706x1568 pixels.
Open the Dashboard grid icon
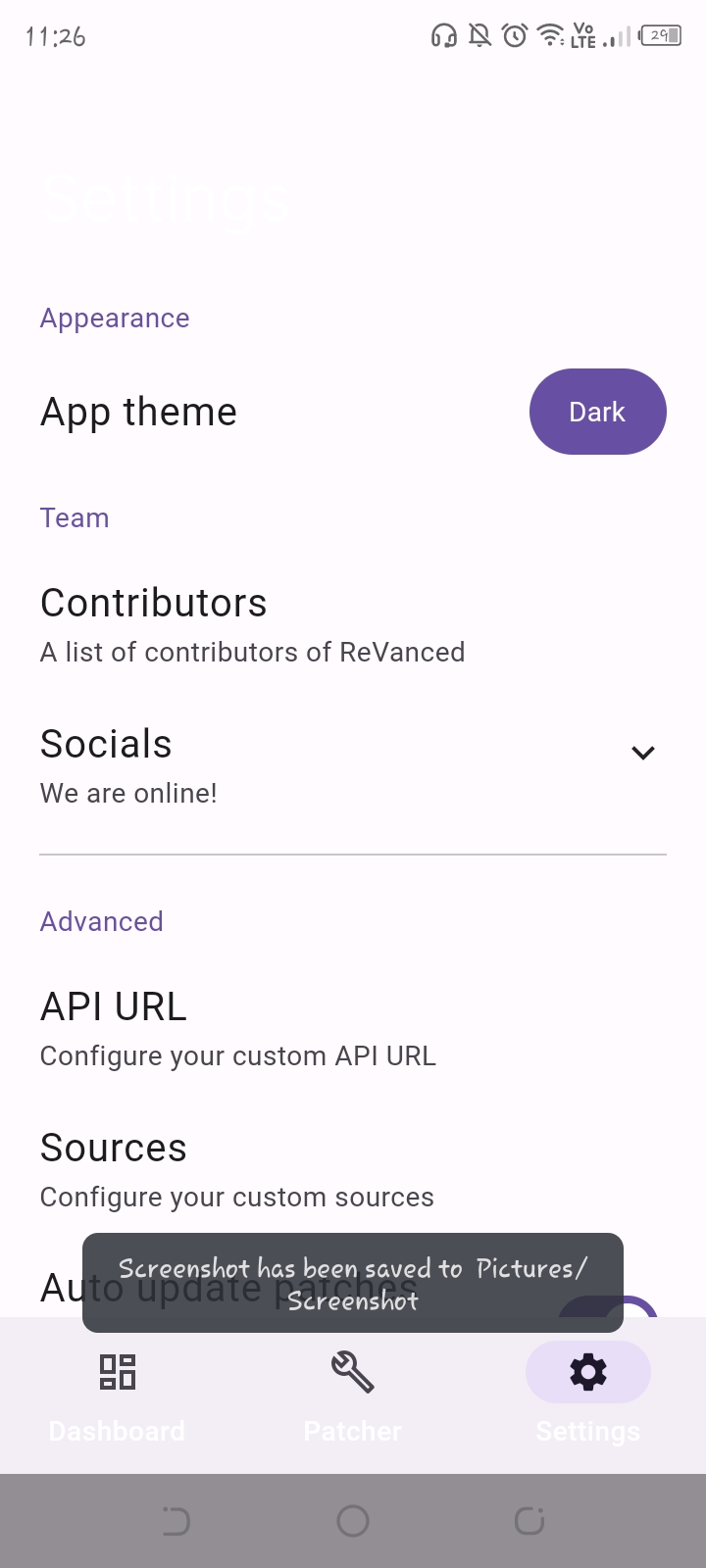(117, 1372)
